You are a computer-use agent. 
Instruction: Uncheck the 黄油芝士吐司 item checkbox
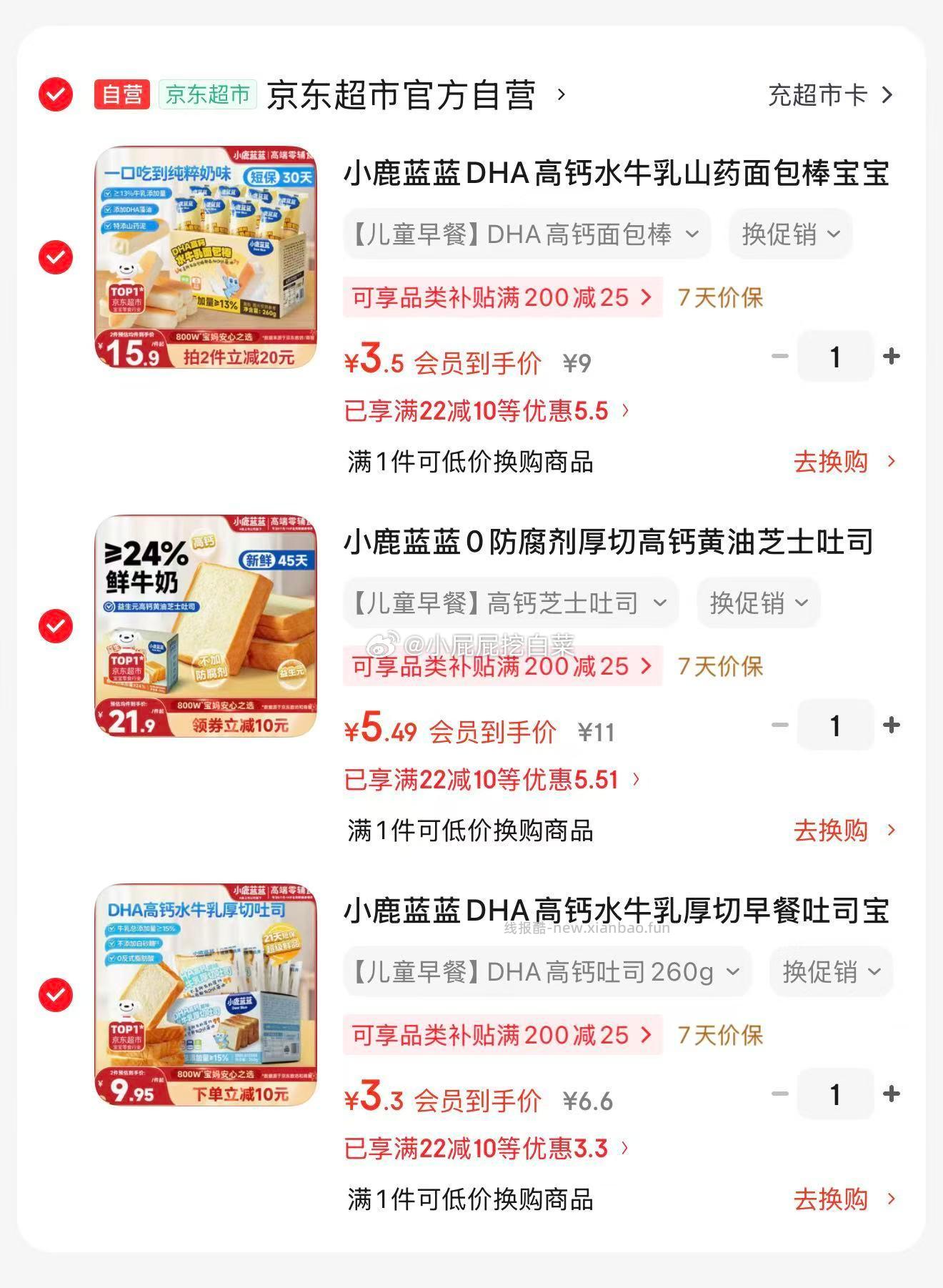coord(56,626)
